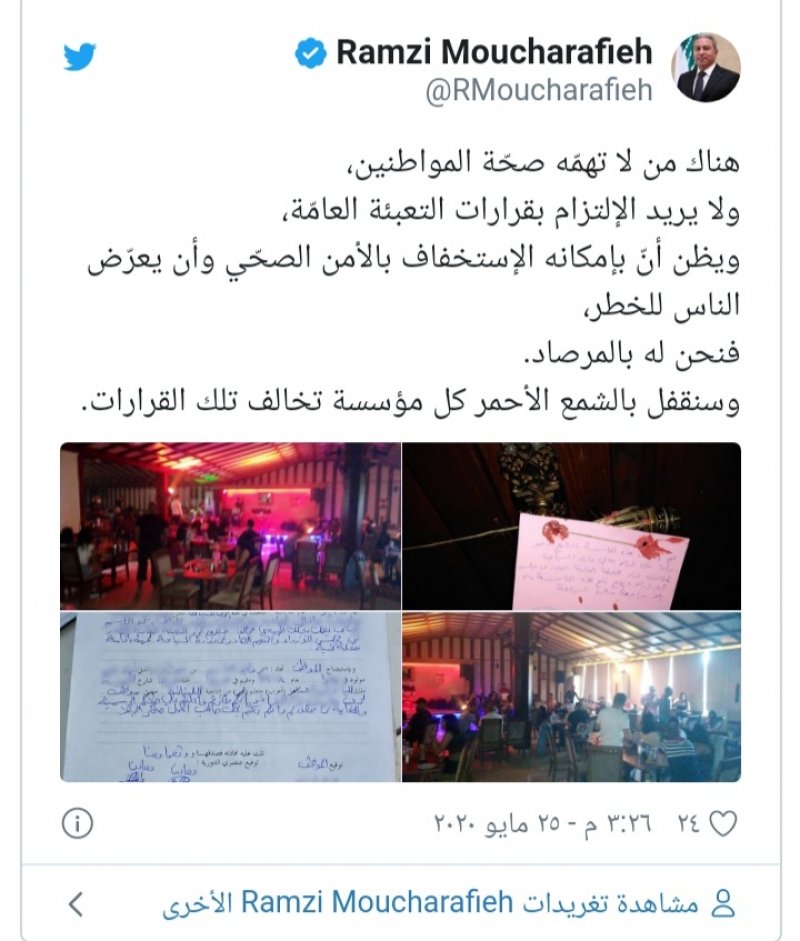This screenshot has width=800, height=941.
Task: Open the handwritten document photo
Action: tap(230, 697)
